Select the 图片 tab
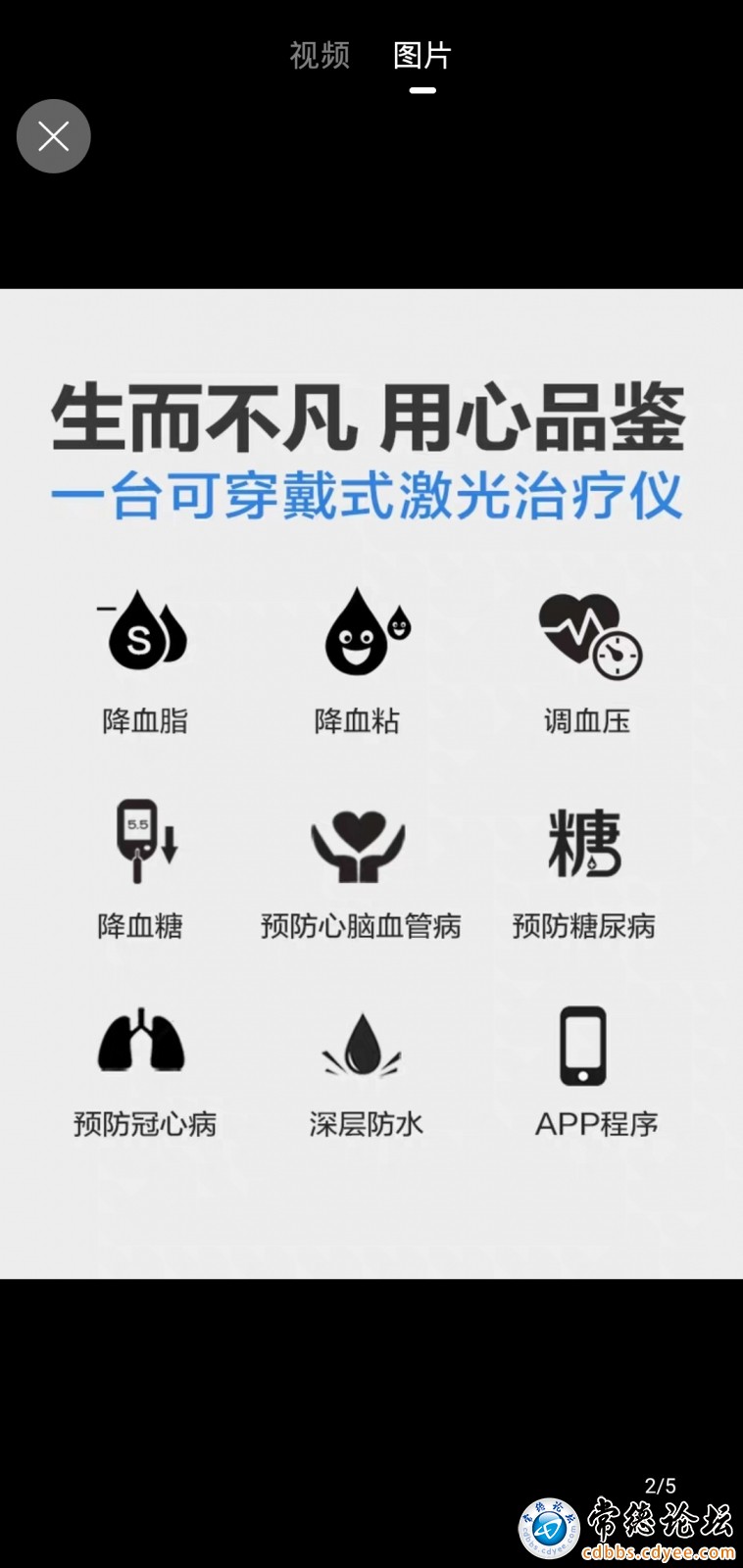 coord(422,56)
